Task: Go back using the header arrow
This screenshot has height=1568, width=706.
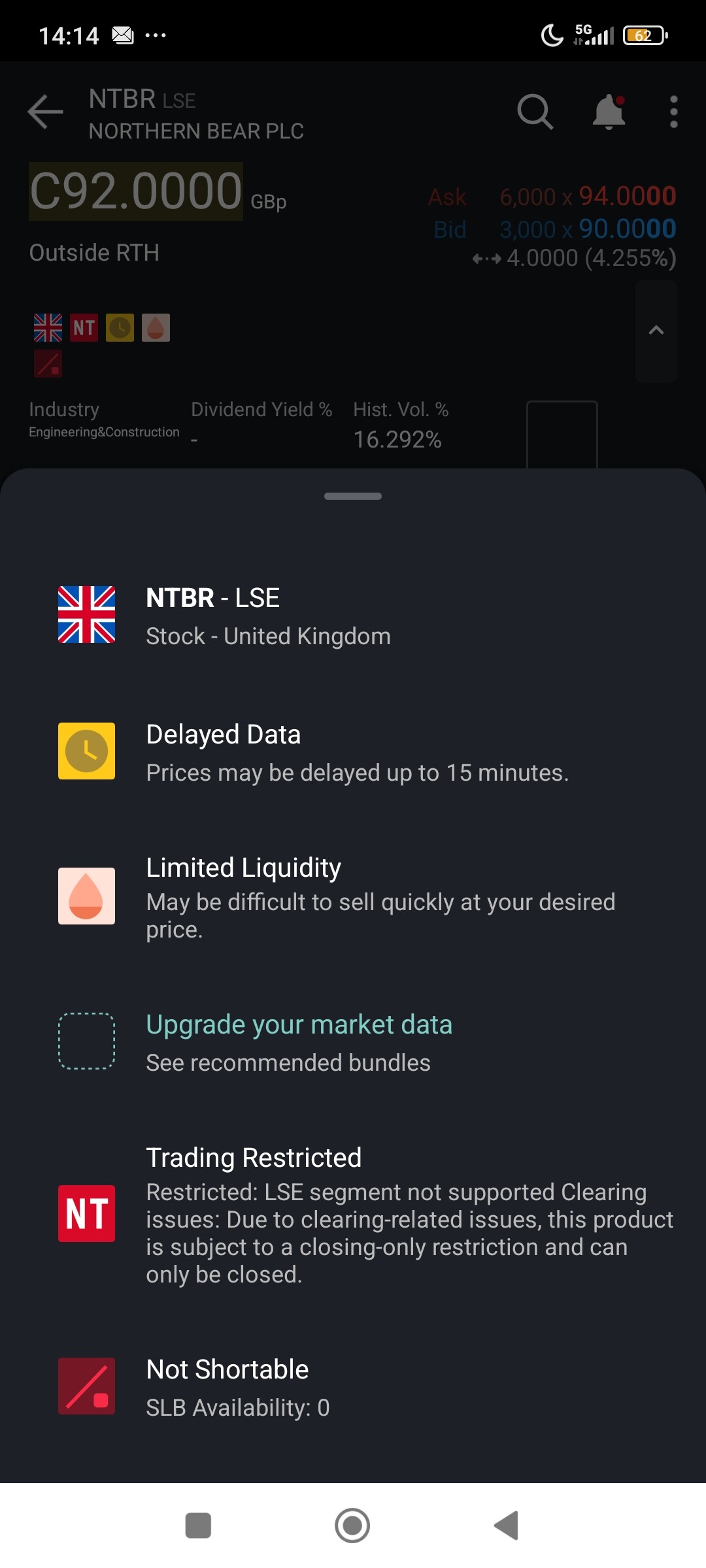Action: tap(45, 112)
